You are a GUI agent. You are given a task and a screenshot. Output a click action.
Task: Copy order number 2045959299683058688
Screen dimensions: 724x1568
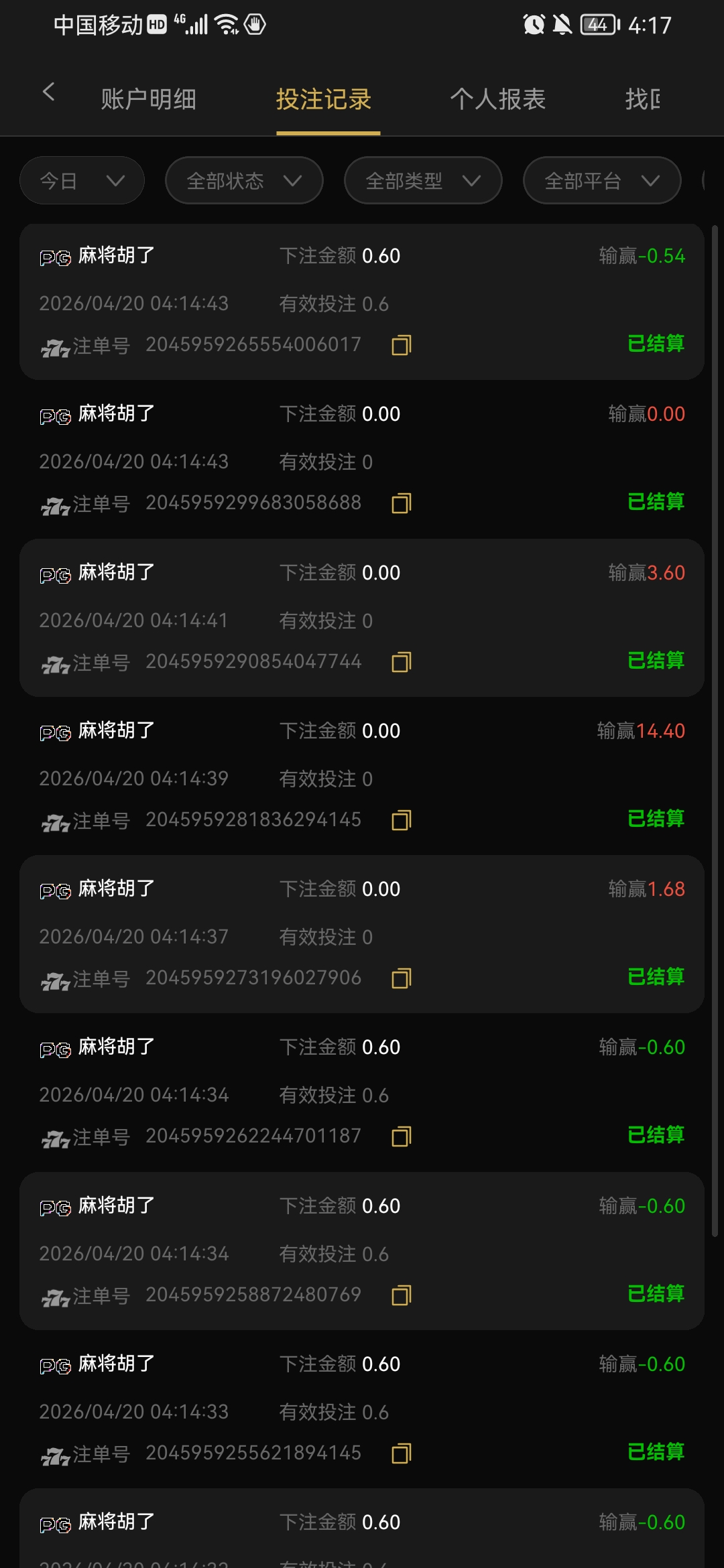(x=401, y=503)
